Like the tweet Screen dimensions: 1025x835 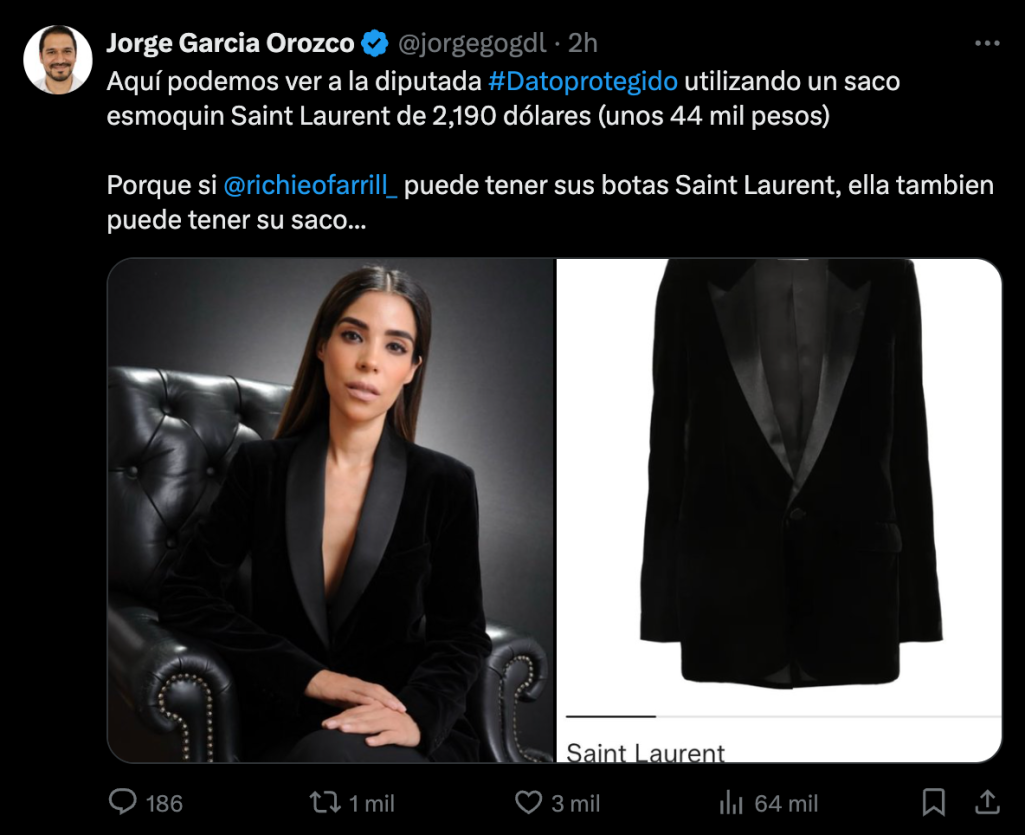click(x=529, y=802)
